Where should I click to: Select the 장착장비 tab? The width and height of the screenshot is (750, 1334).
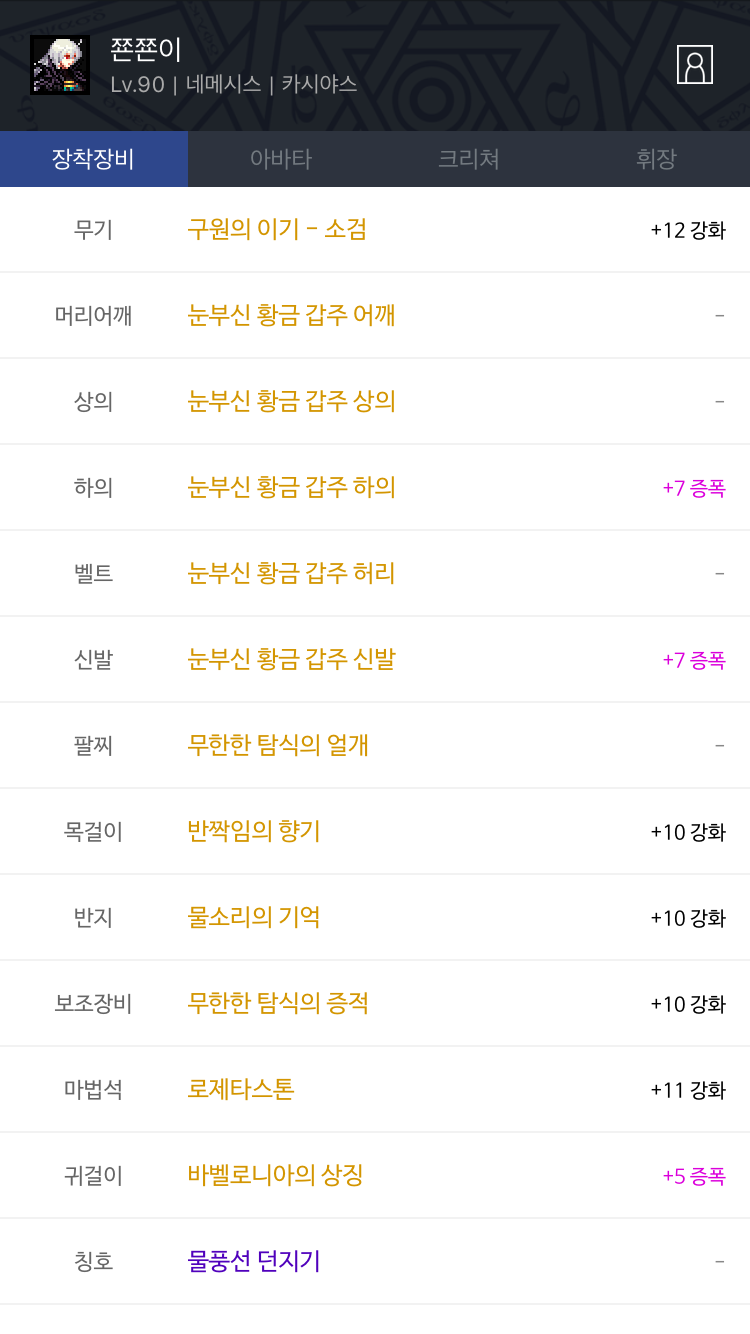(x=94, y=159)
